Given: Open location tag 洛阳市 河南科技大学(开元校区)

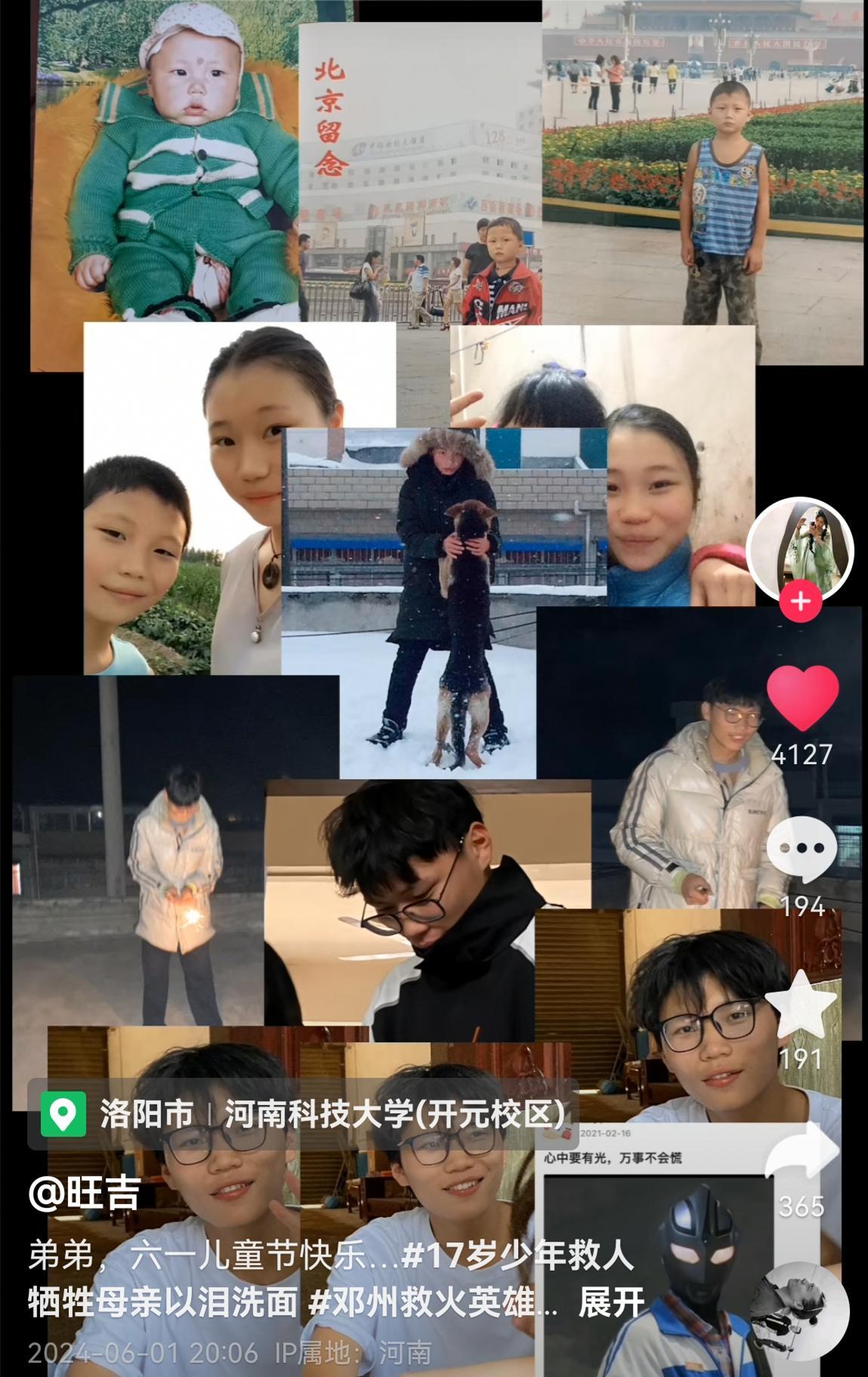Looking at the screenshot, I should [304, 1114].
